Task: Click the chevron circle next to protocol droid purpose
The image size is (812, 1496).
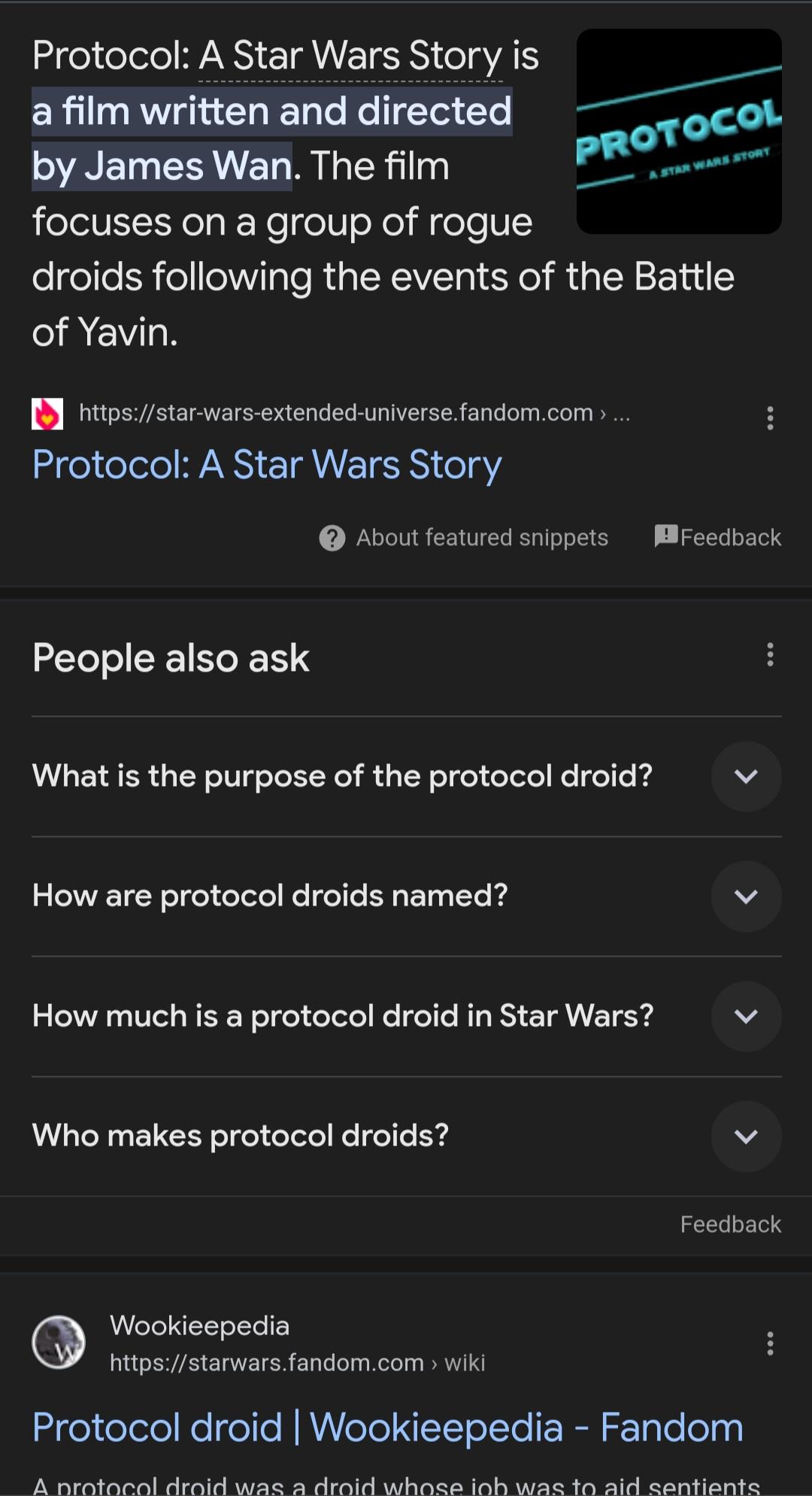Action: tap(746, 776)
